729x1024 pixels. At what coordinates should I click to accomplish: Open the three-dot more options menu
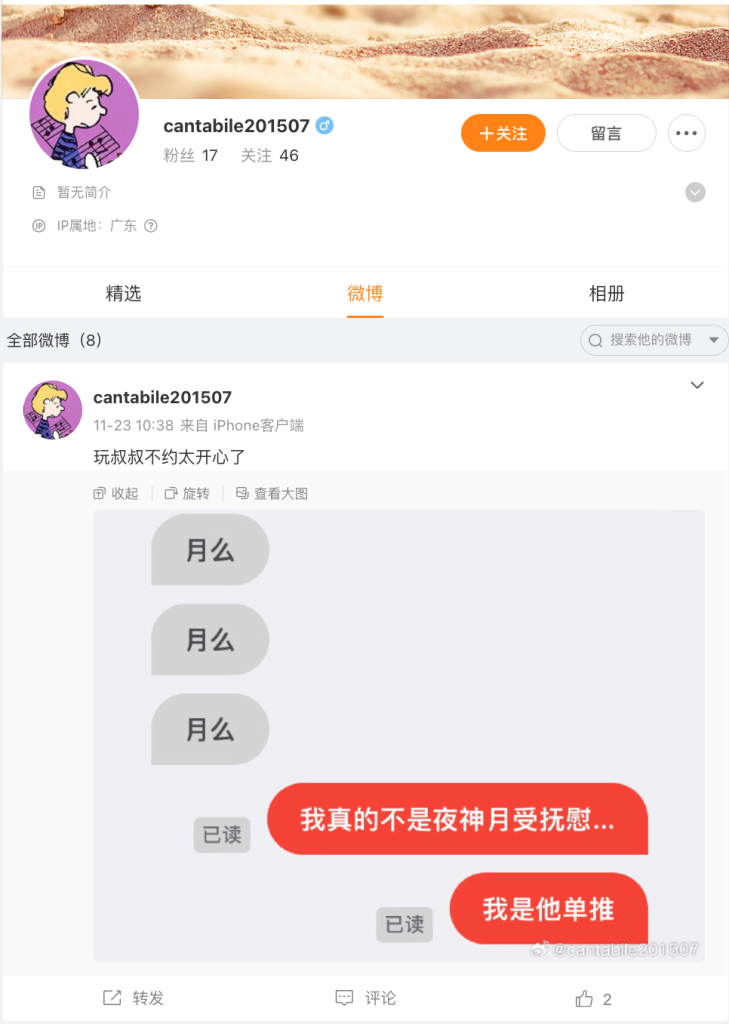pyautogui.click(x=687, y=133)
